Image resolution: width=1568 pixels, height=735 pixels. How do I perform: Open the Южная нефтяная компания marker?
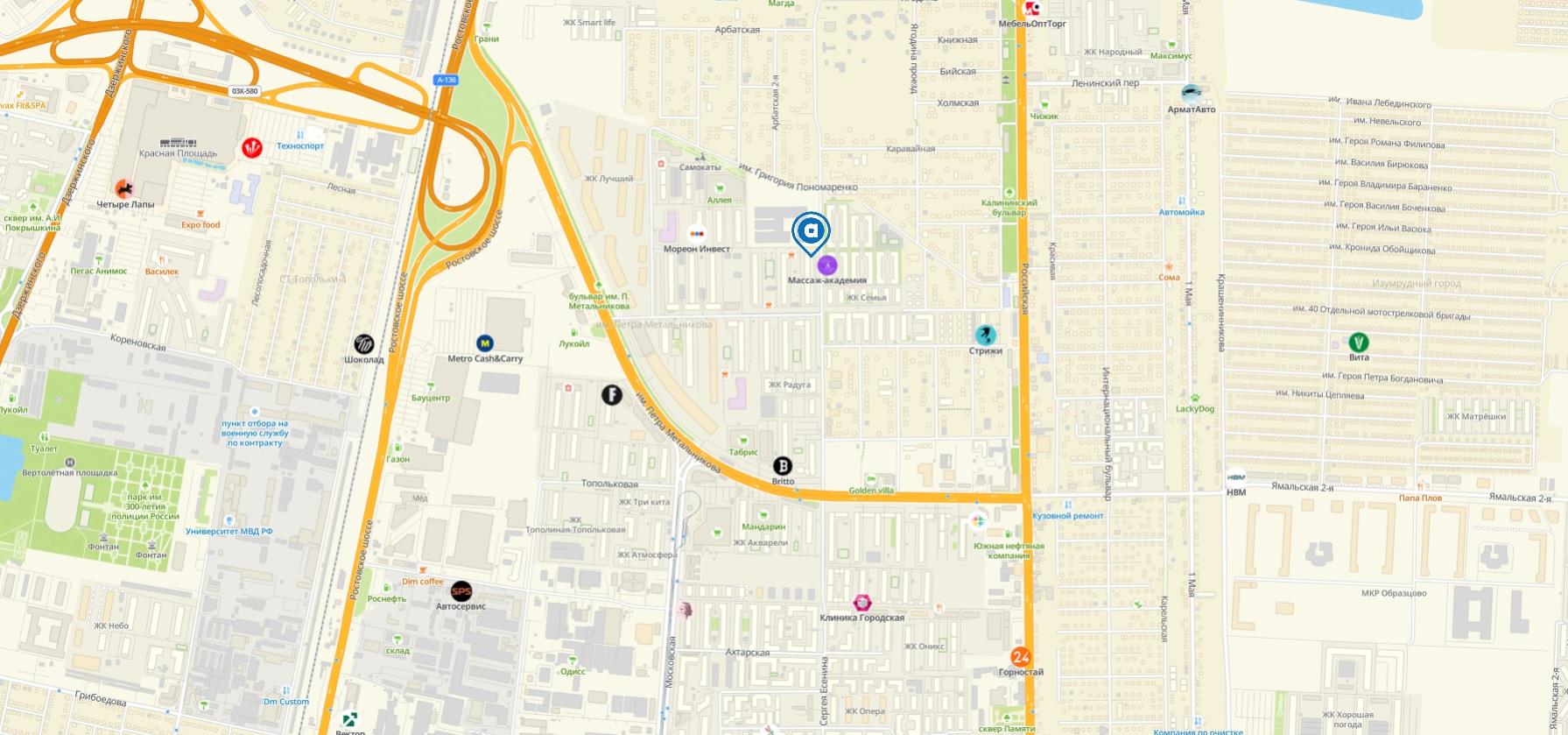(978, 521)
